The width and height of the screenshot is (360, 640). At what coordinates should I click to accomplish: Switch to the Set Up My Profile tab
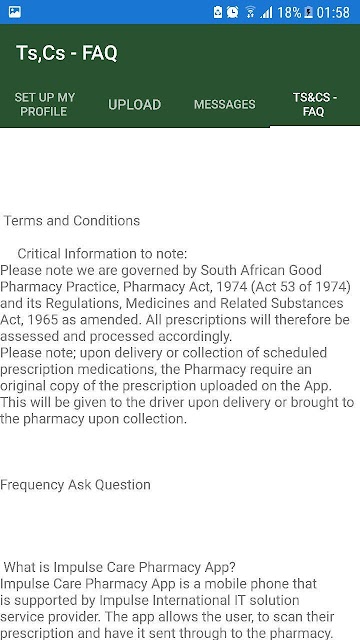pos(45,104)
